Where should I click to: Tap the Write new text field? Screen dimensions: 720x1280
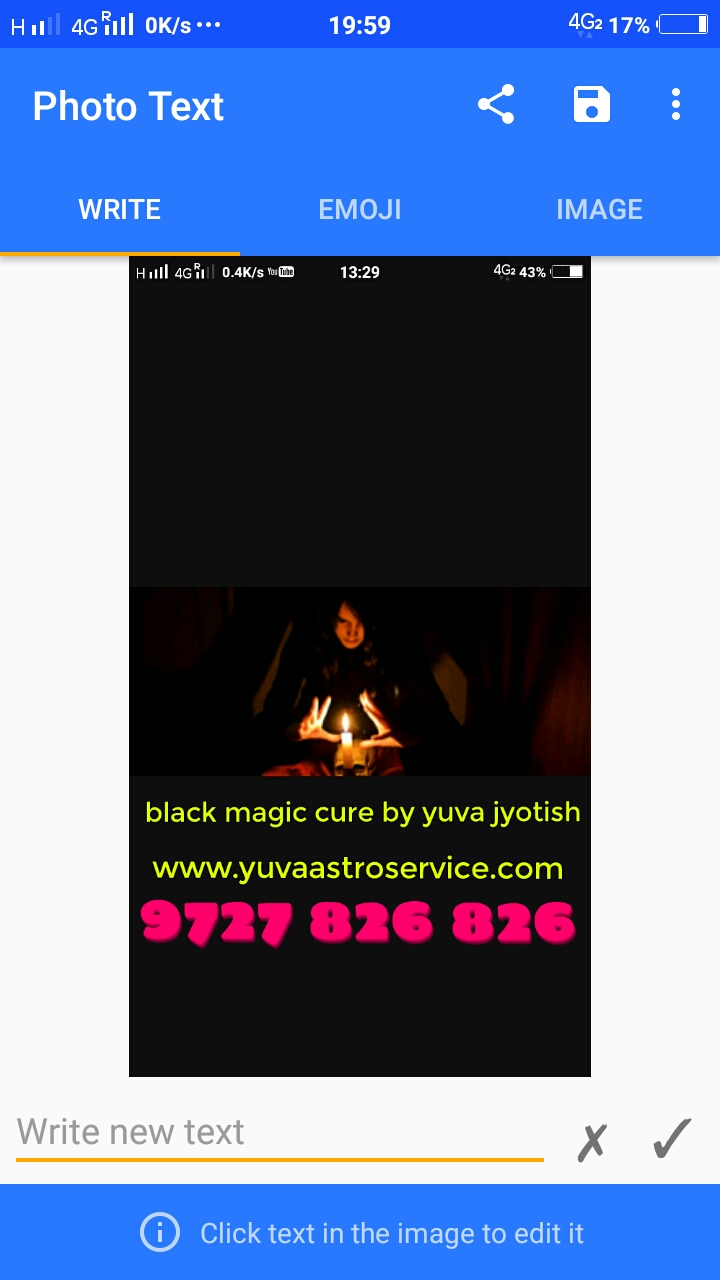[x=280, y=1133]
